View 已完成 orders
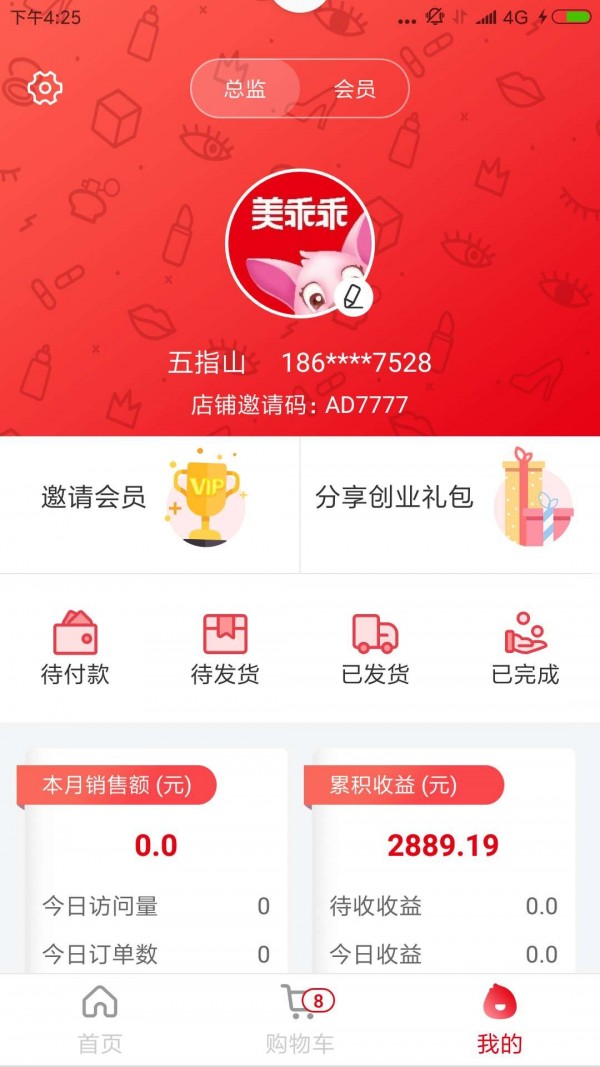This screenshot has height=1067, width=600. [x=525, y=648]
